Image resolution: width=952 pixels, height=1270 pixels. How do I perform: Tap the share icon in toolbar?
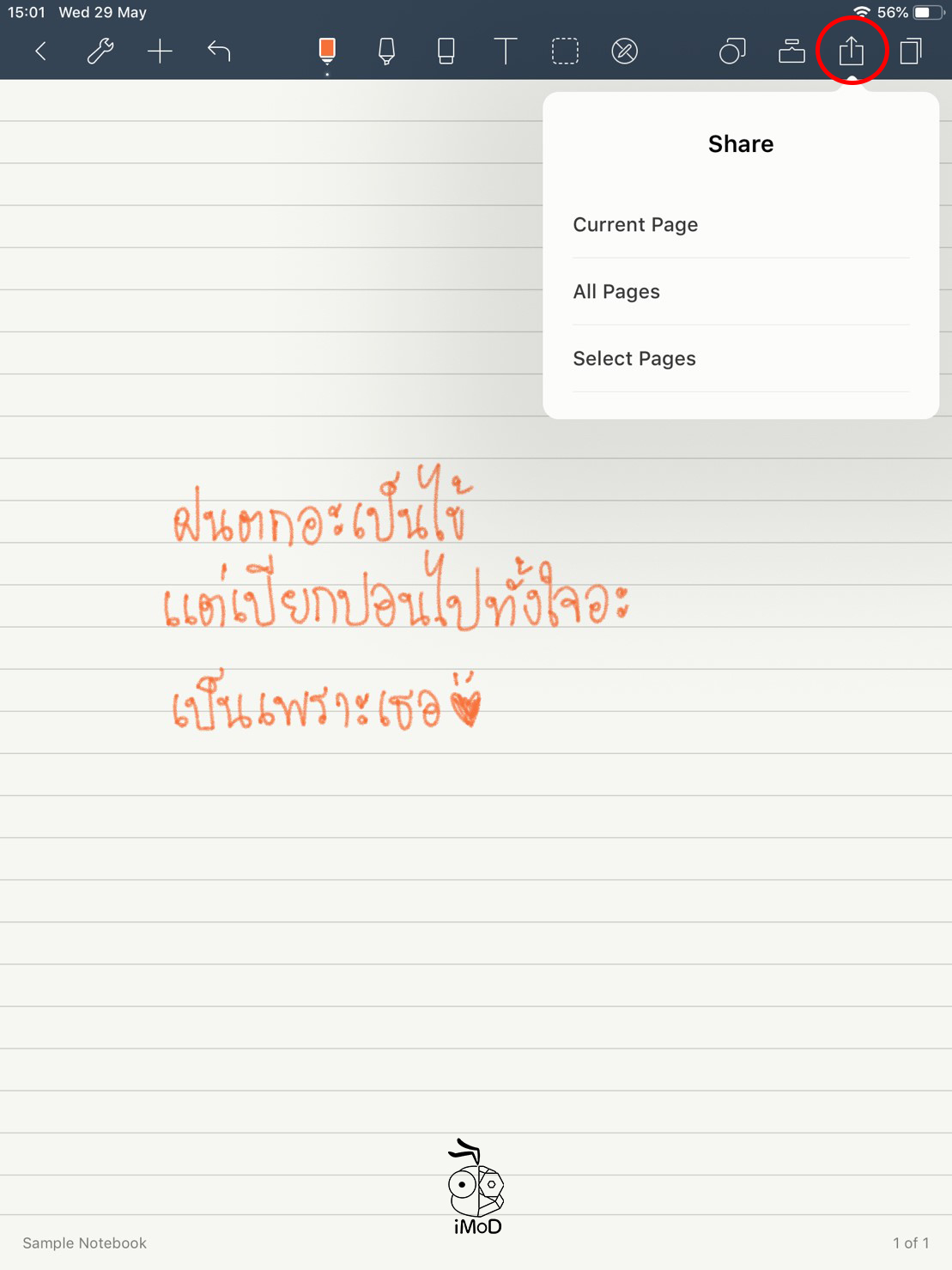pyautogui.click(x=851, y=52)
